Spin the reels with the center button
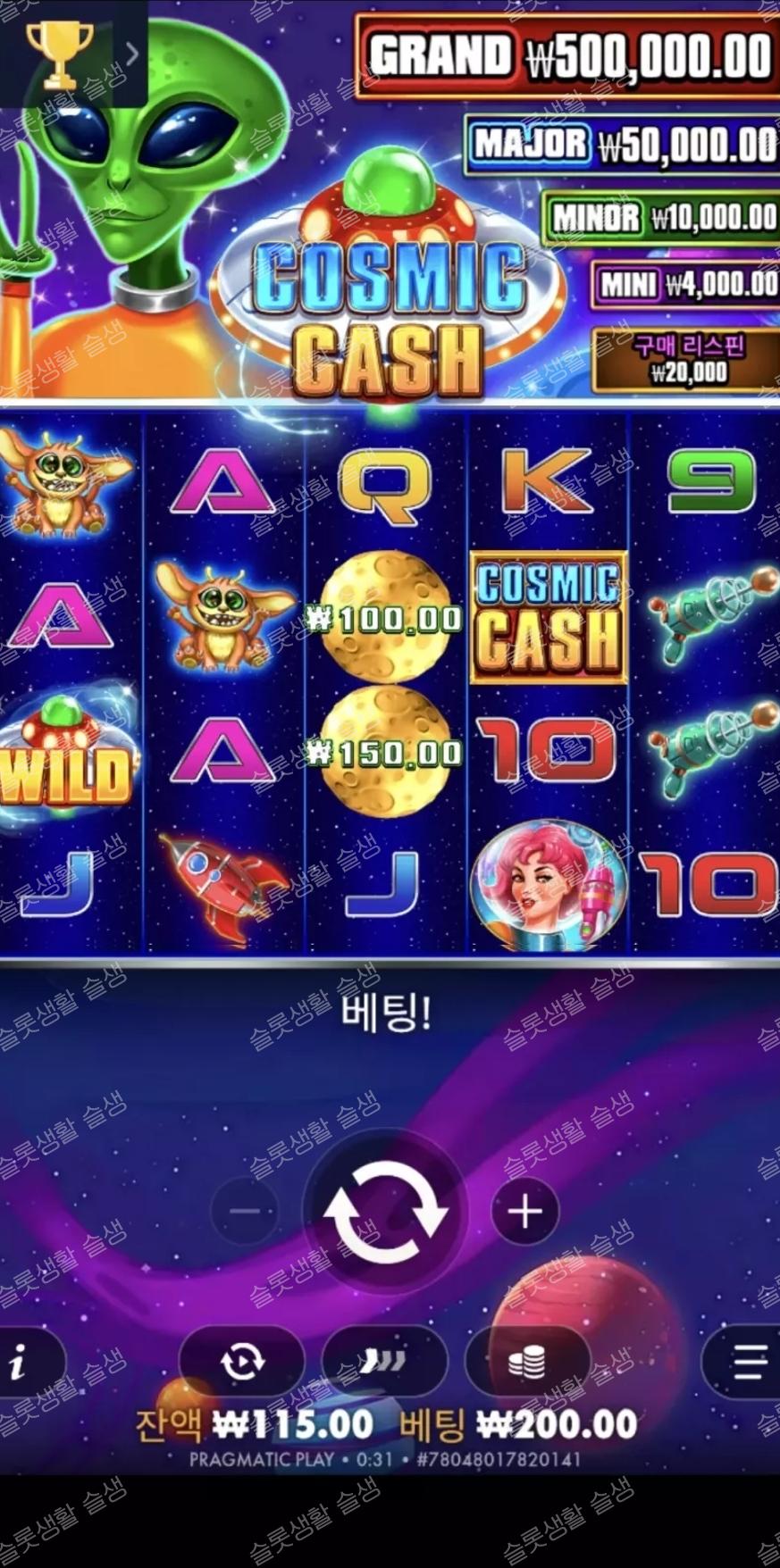780x1568 pixels. pyautogui.click(x=385, y=1212)
